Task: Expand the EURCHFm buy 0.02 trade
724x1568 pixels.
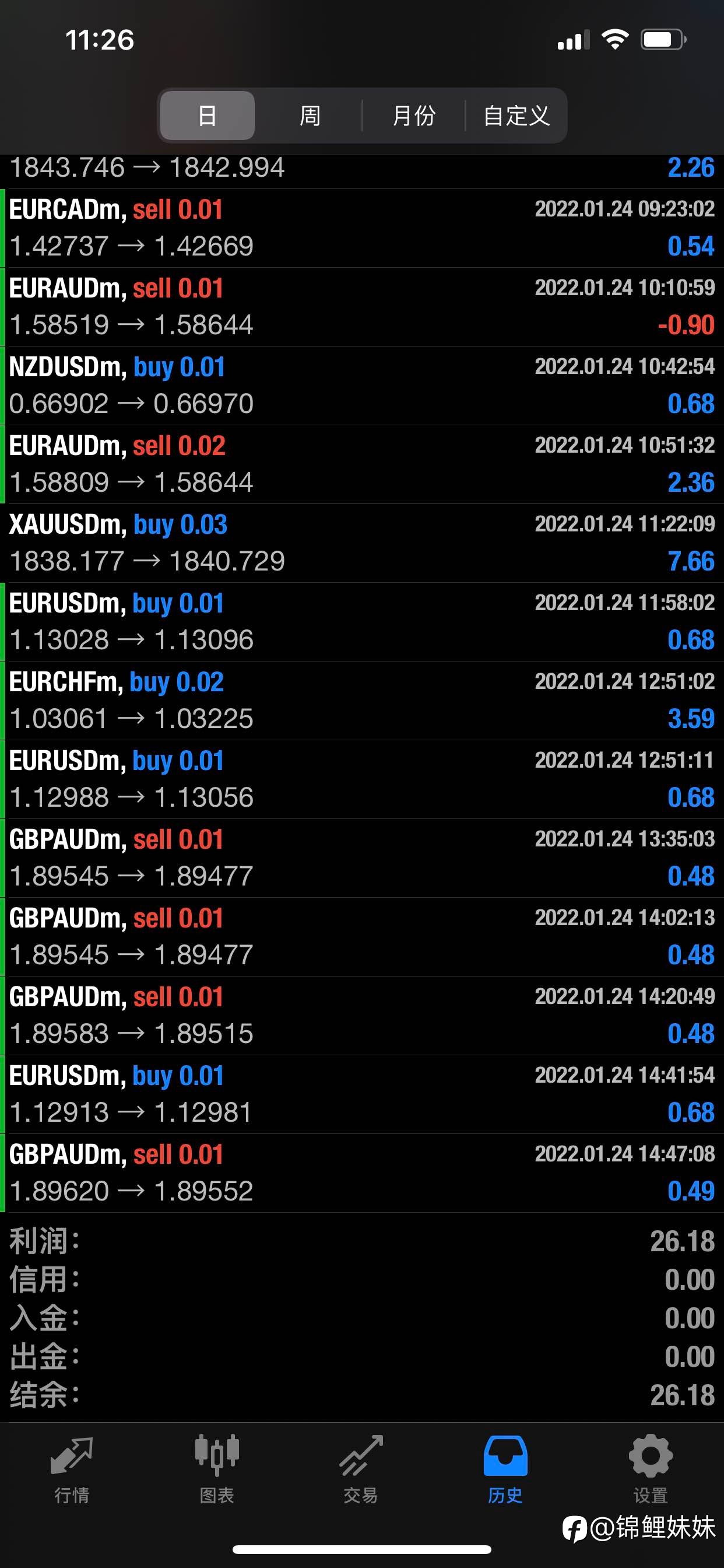Action: [362, 701]
